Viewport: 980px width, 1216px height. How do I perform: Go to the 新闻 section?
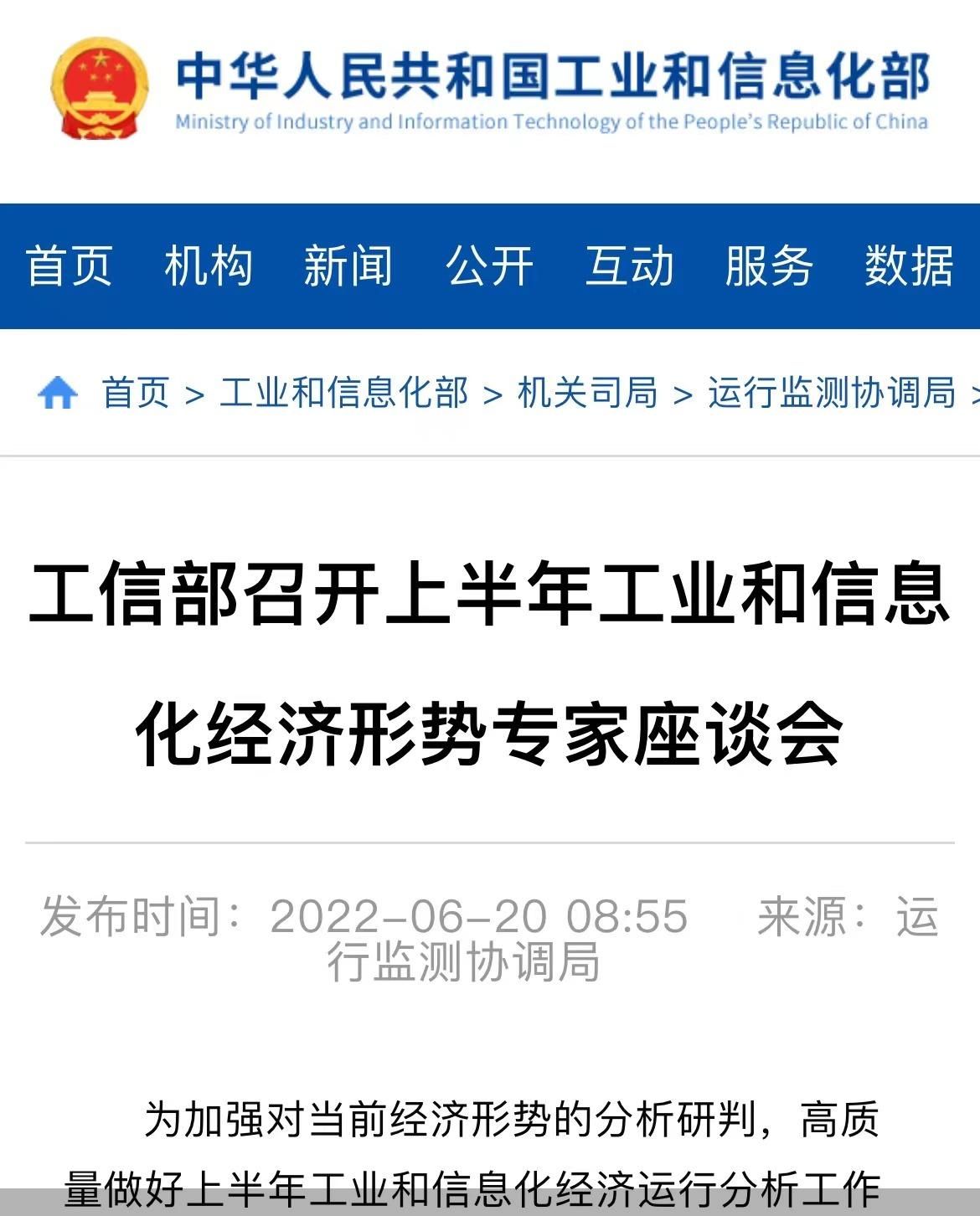(348, 266)
